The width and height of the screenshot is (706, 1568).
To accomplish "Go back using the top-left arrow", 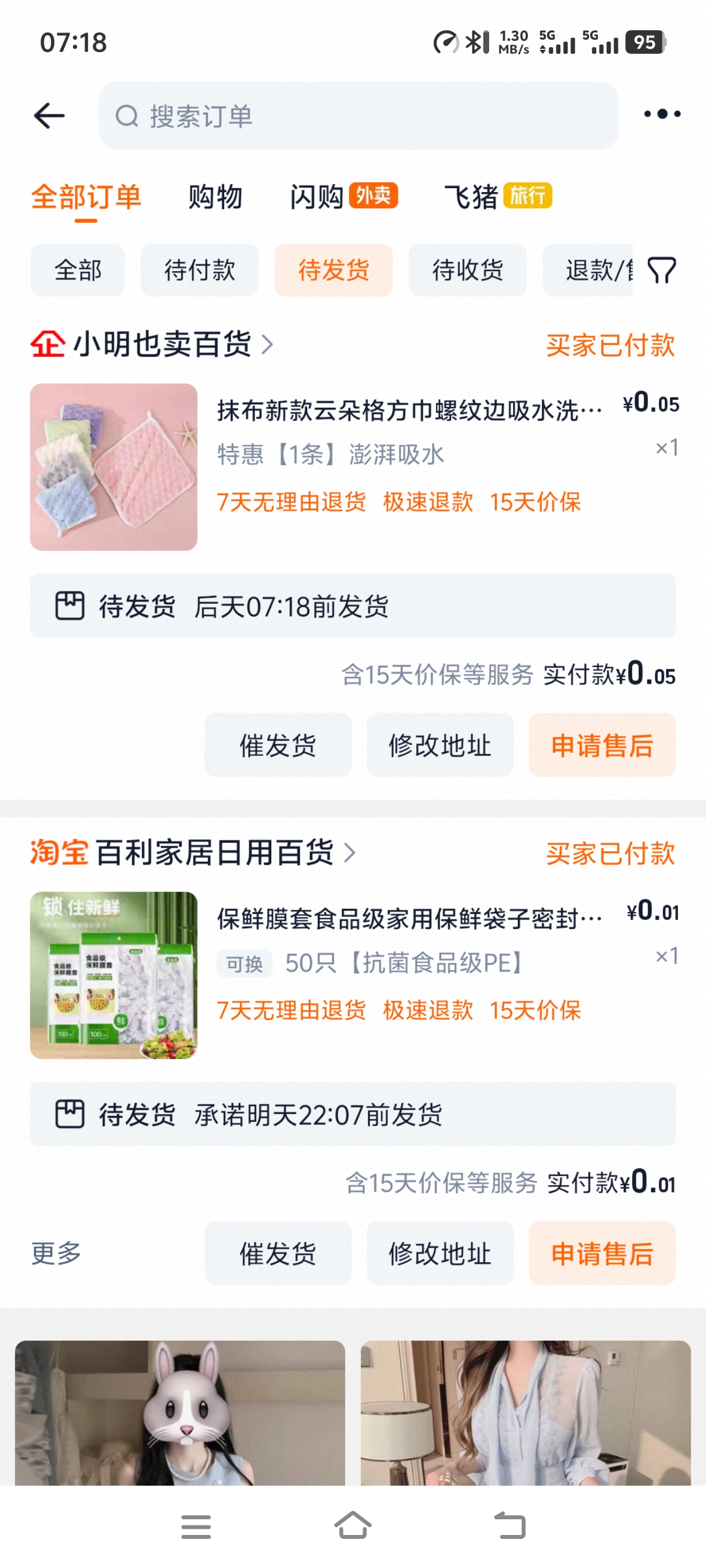I will (49, 116).
